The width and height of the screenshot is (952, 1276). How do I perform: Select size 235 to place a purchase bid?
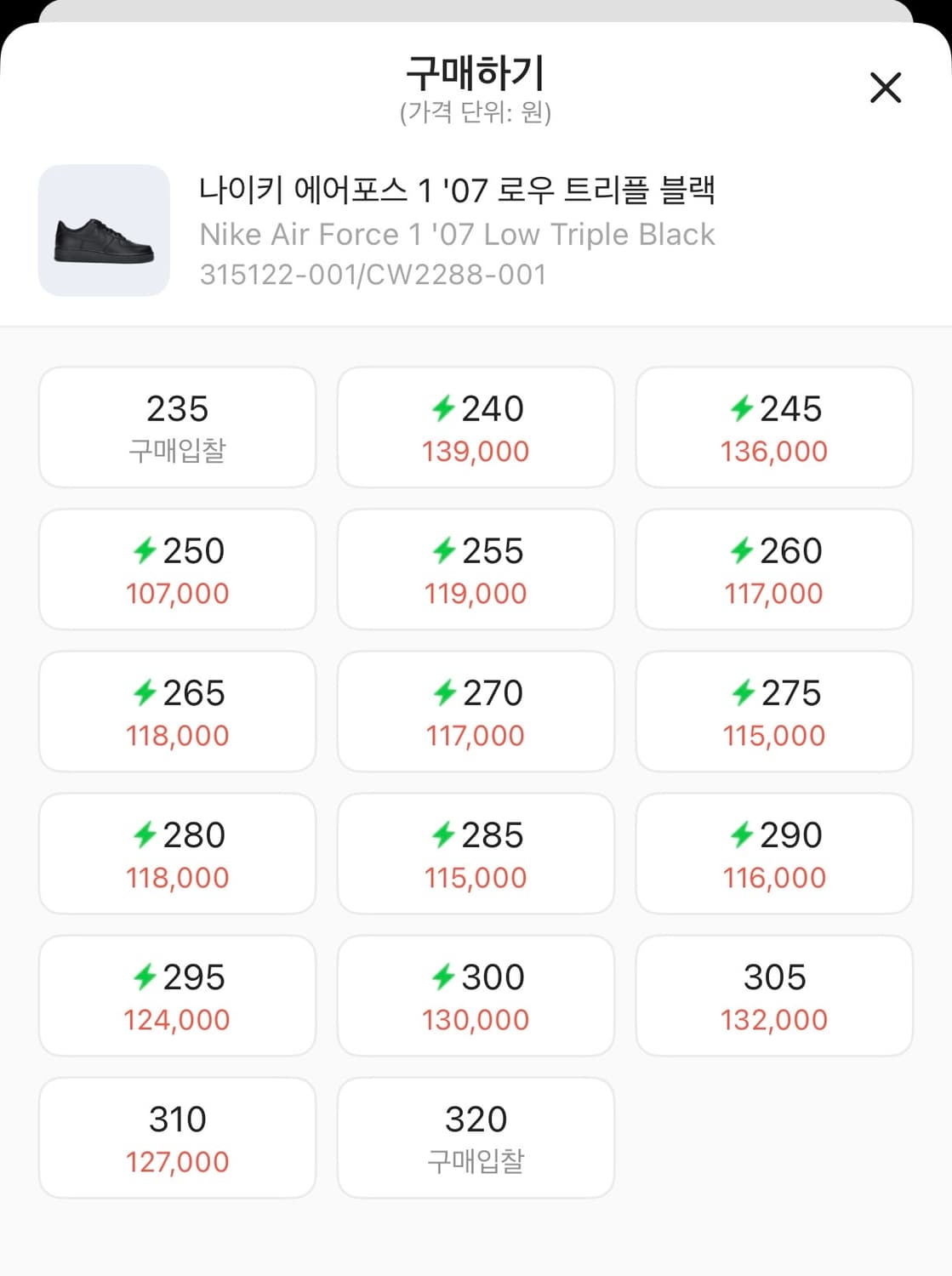pos(176,427)
